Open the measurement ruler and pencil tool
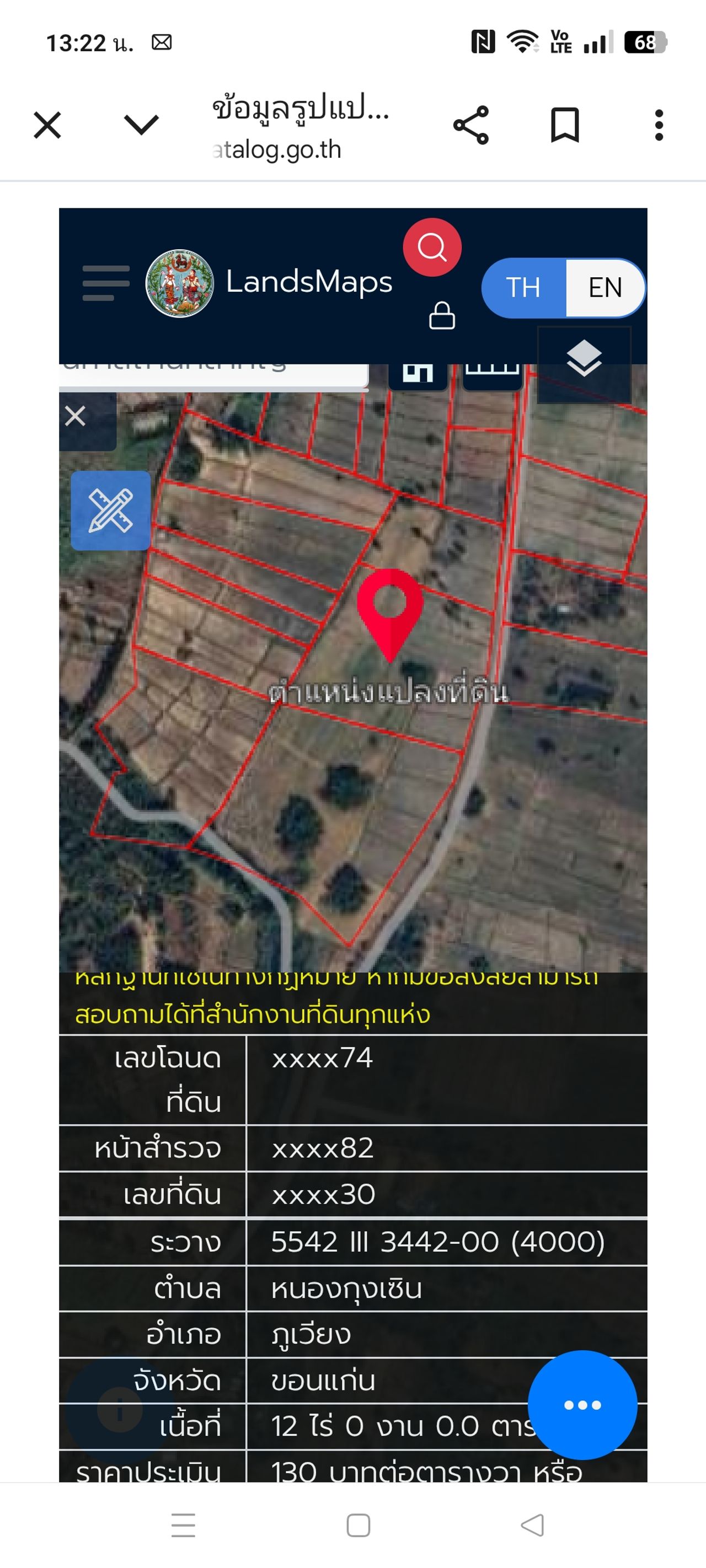Image resolution: width=706 pixels, height=1568 pixels. coord(111,510)
